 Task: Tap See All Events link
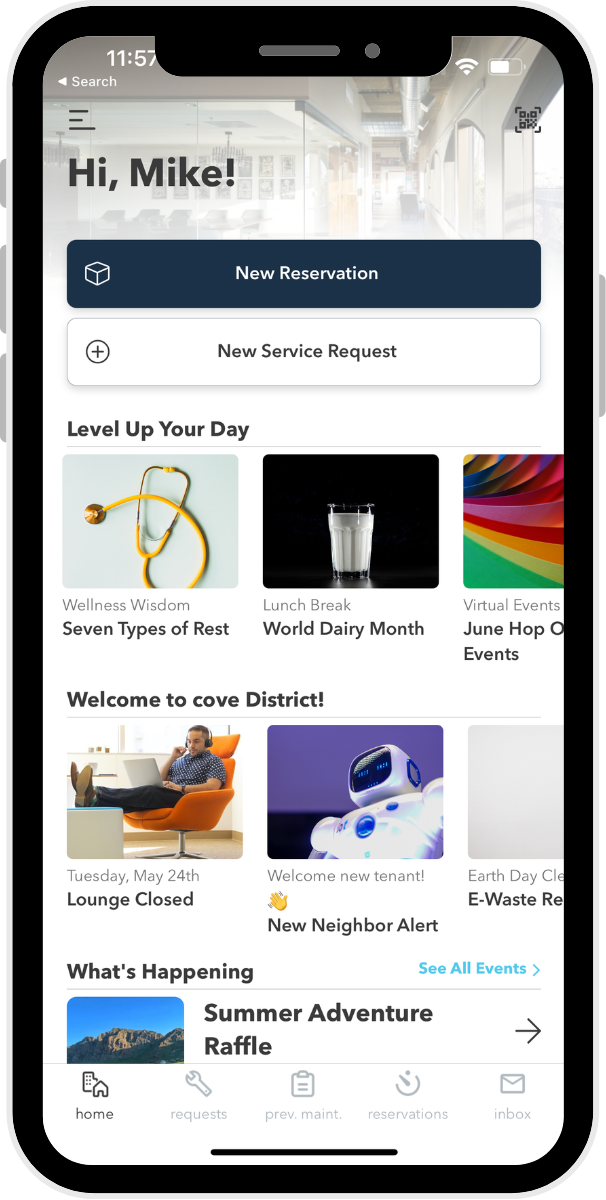[479, 969]
